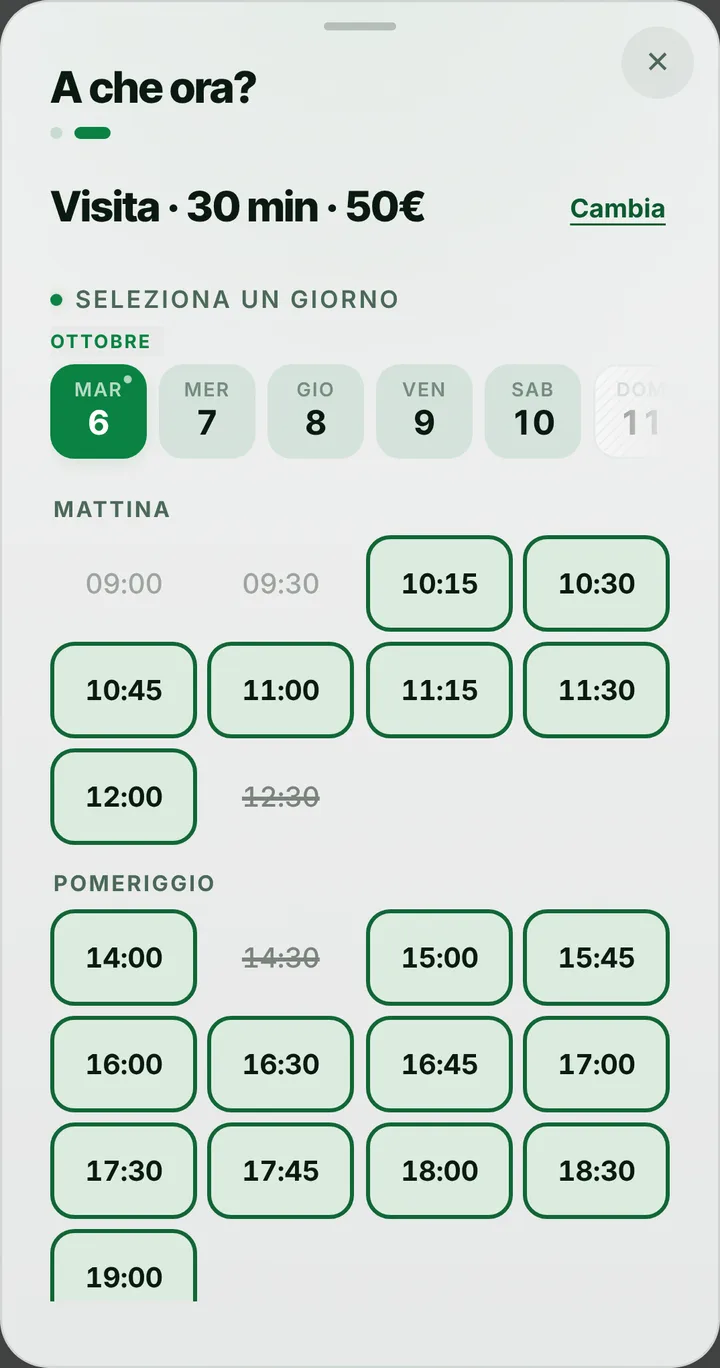Select the 15:45 time slot
The height and width of the screenshot is (1368, 720).
(596, 957)
